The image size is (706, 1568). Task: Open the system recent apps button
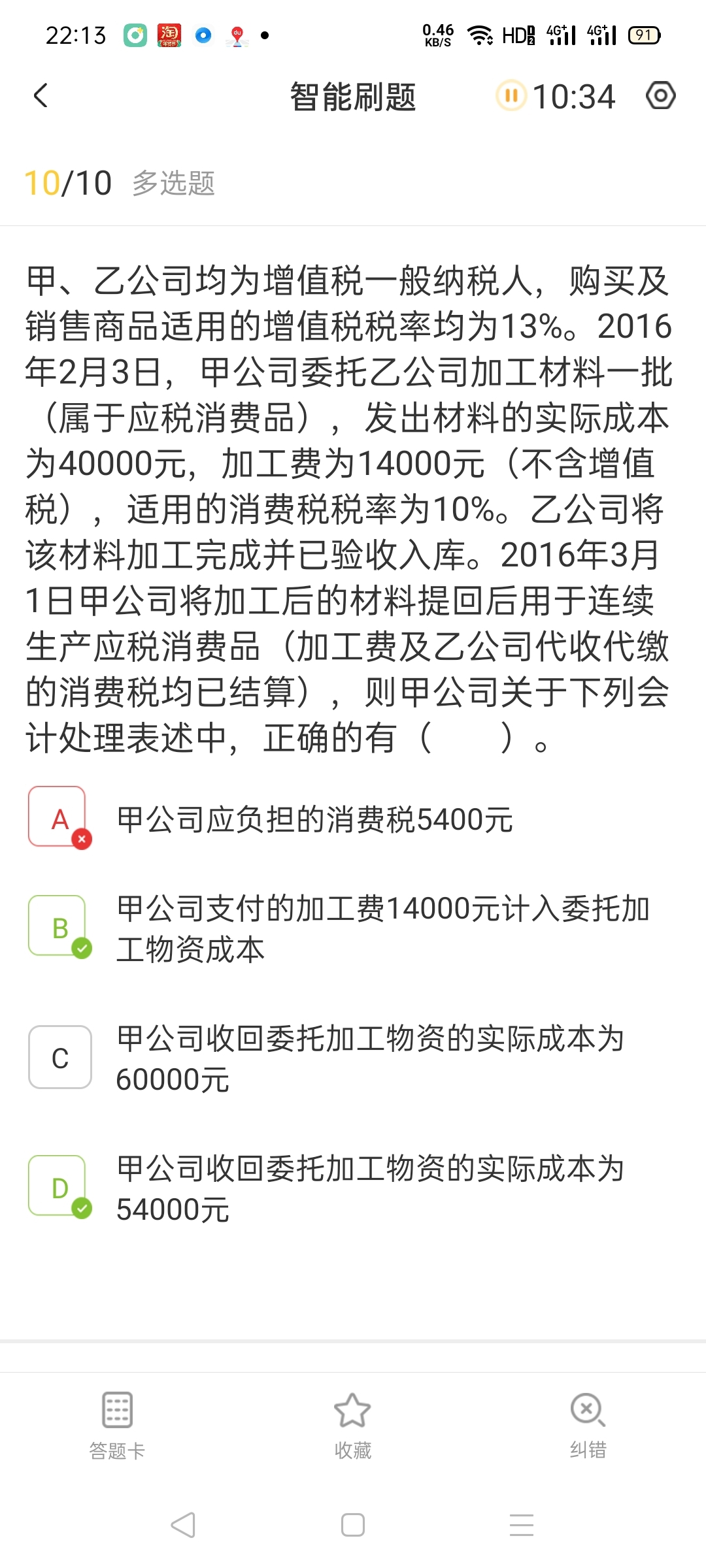pos(522,1526)
